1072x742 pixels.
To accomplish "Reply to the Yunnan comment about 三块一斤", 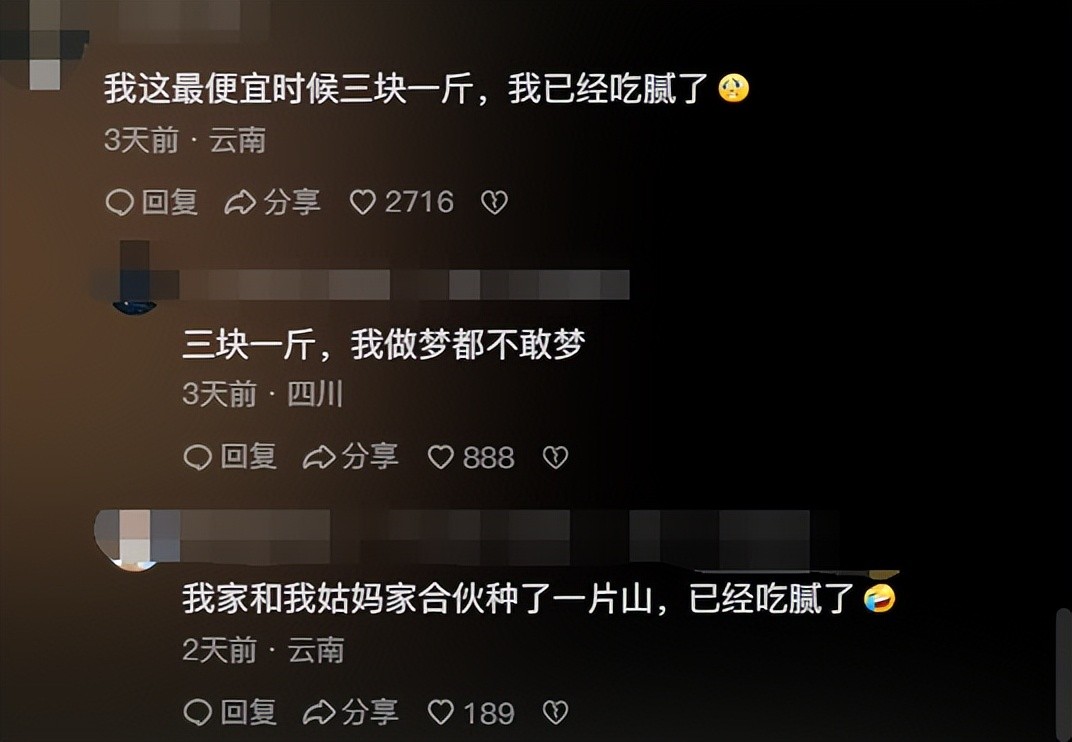I will click(x=152, y=203).
